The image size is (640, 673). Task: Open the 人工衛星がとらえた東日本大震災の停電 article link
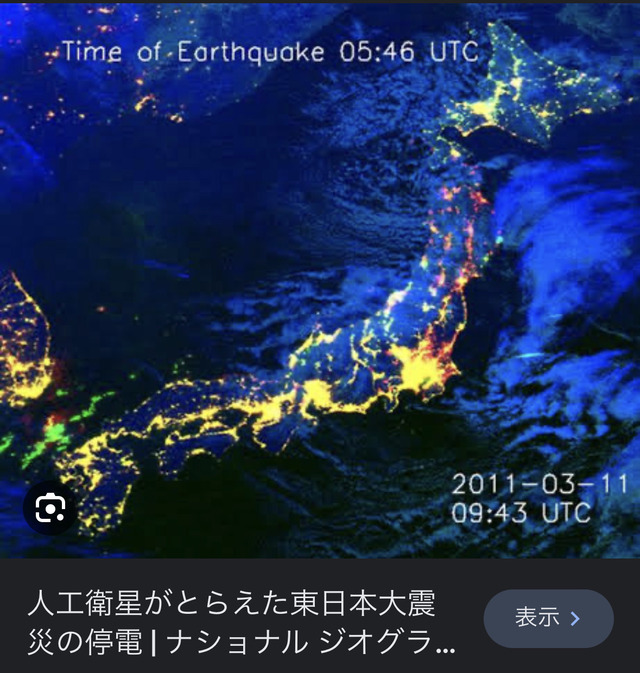pos(240,620)
